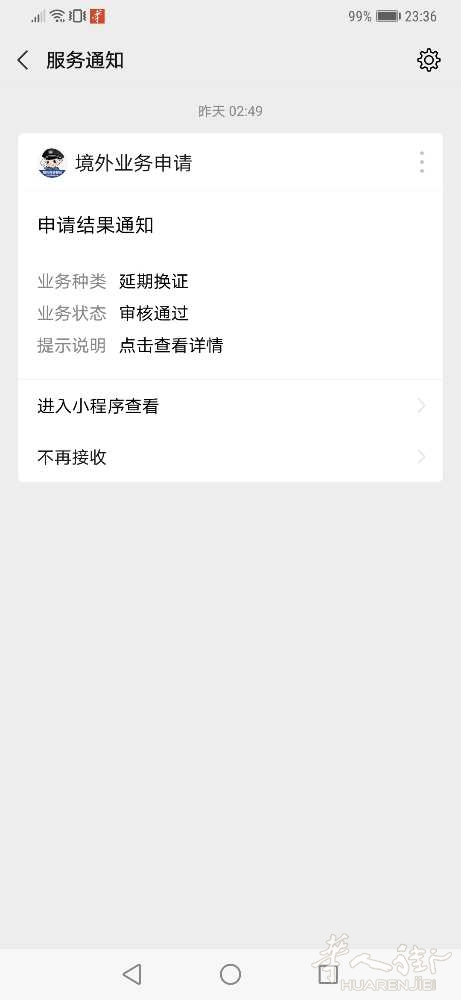
Task: Open the 境外业务申请 overflow menu
Action: click(421, 163)
